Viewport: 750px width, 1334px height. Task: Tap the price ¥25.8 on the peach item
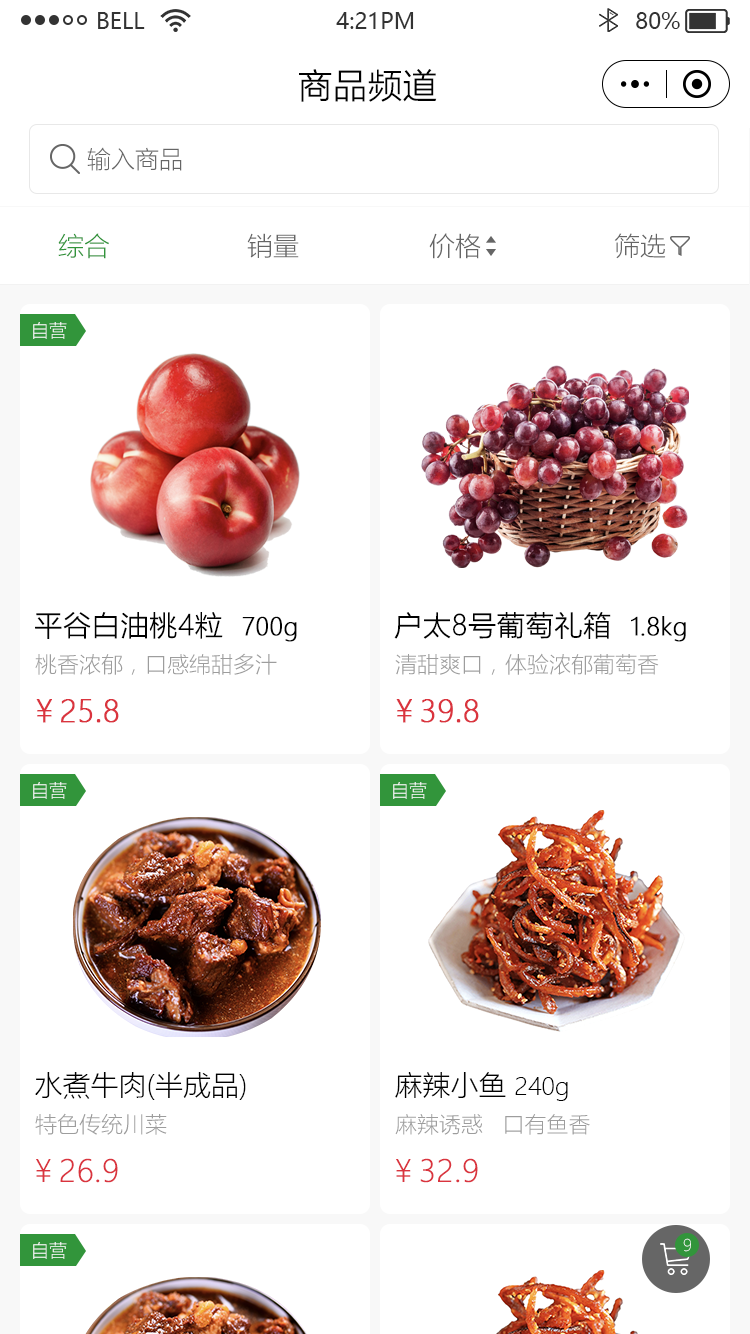pos(77,711)
